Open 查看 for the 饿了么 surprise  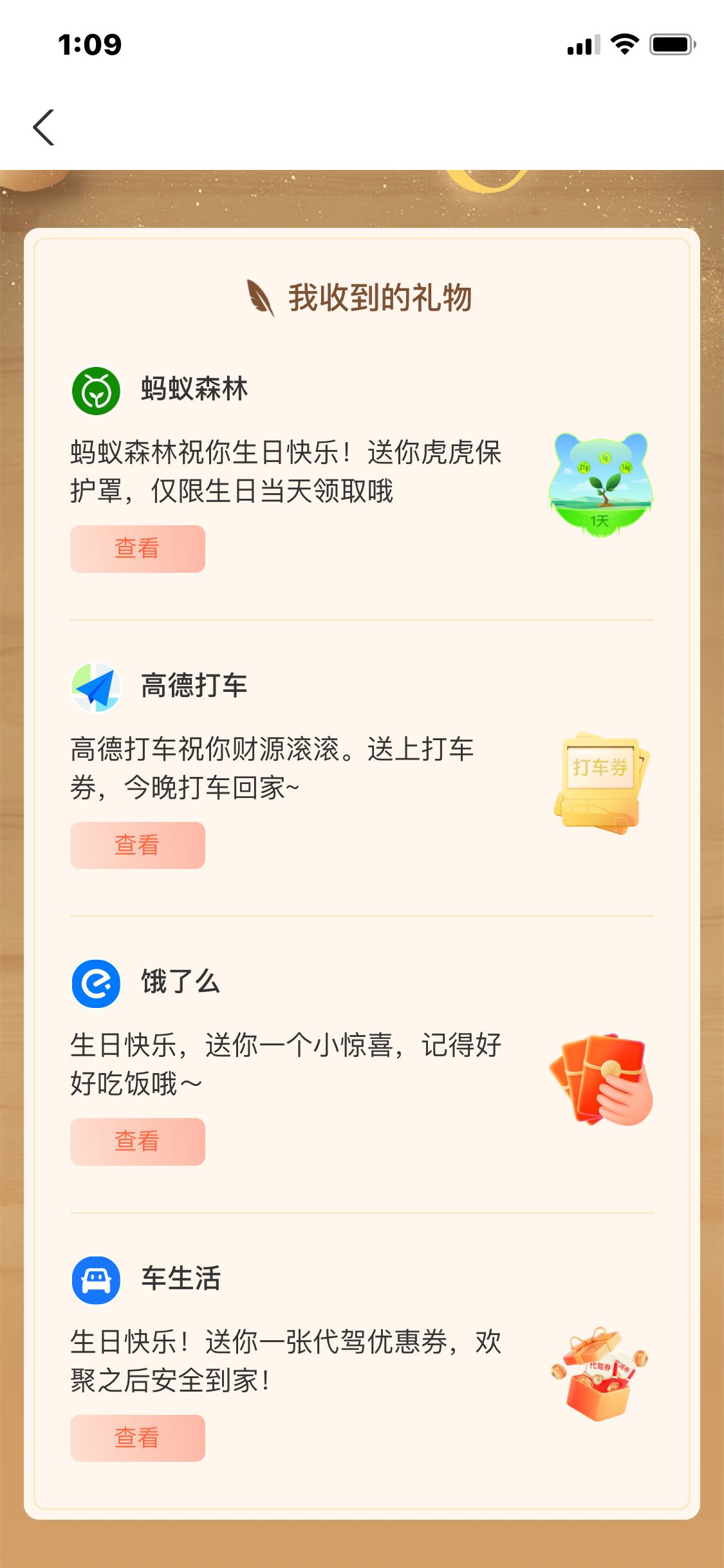pos(138,1141)
